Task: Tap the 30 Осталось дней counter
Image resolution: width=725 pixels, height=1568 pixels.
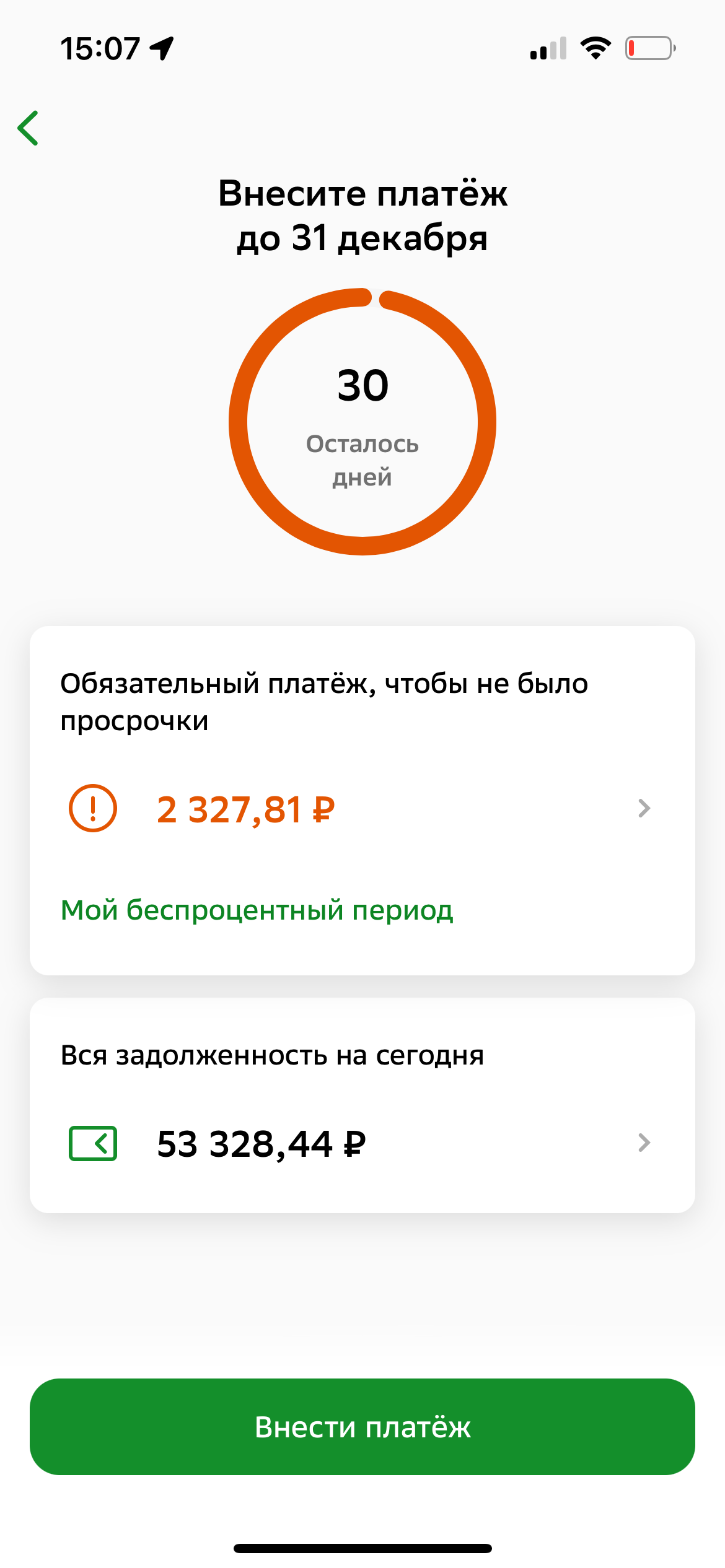Action: click(362, 421)
